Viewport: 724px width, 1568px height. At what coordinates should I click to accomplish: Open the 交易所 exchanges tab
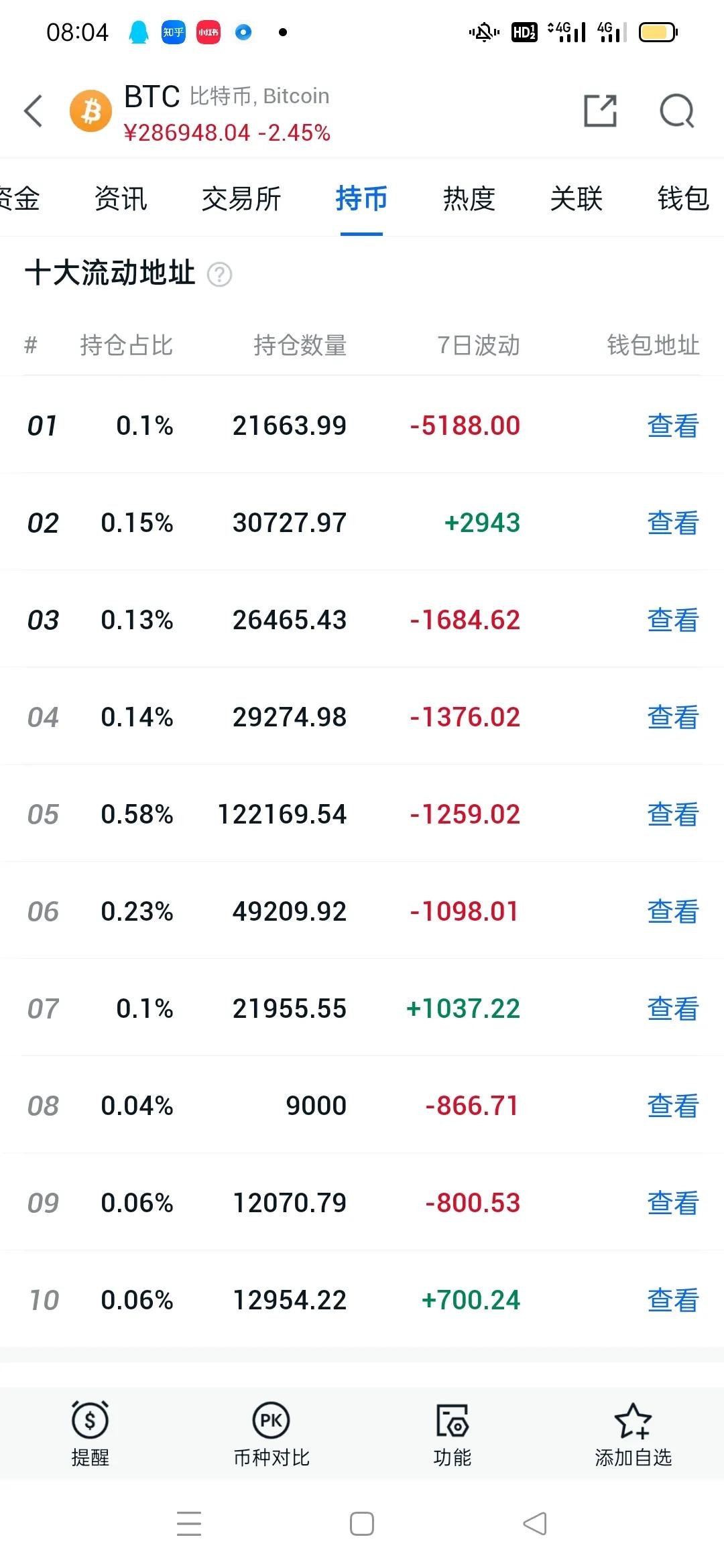tap(241, 199)
